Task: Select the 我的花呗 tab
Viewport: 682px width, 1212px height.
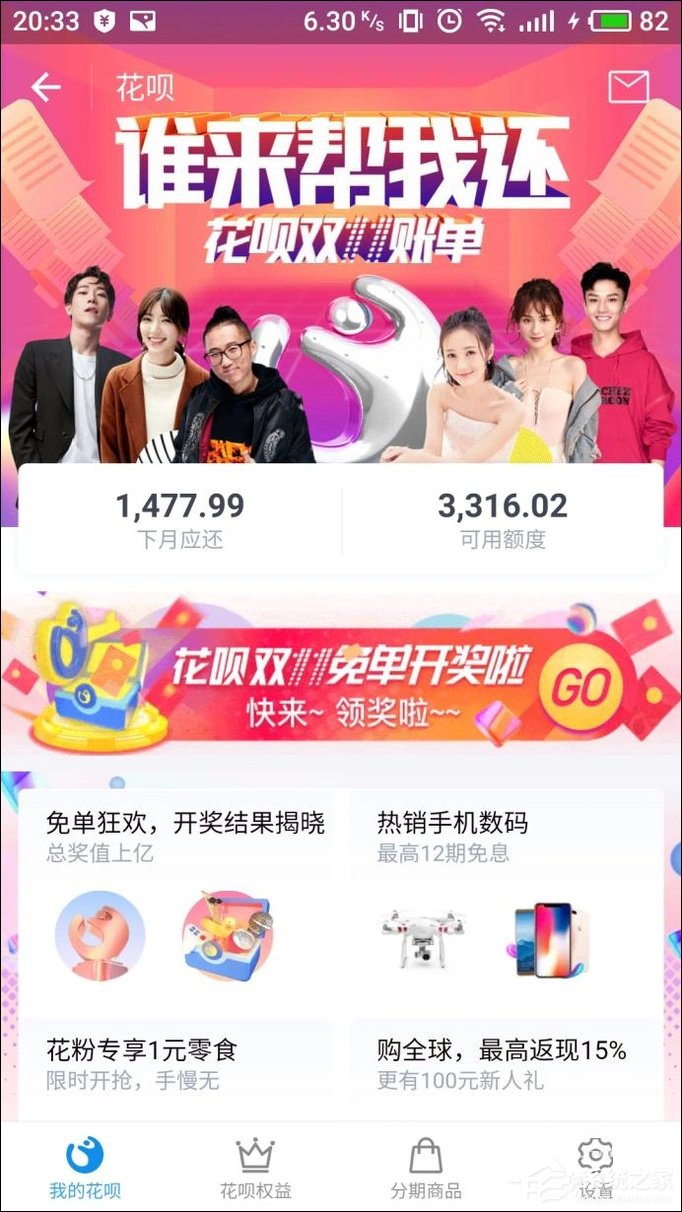Action: pyautogui.click(x=85, y=1168)
